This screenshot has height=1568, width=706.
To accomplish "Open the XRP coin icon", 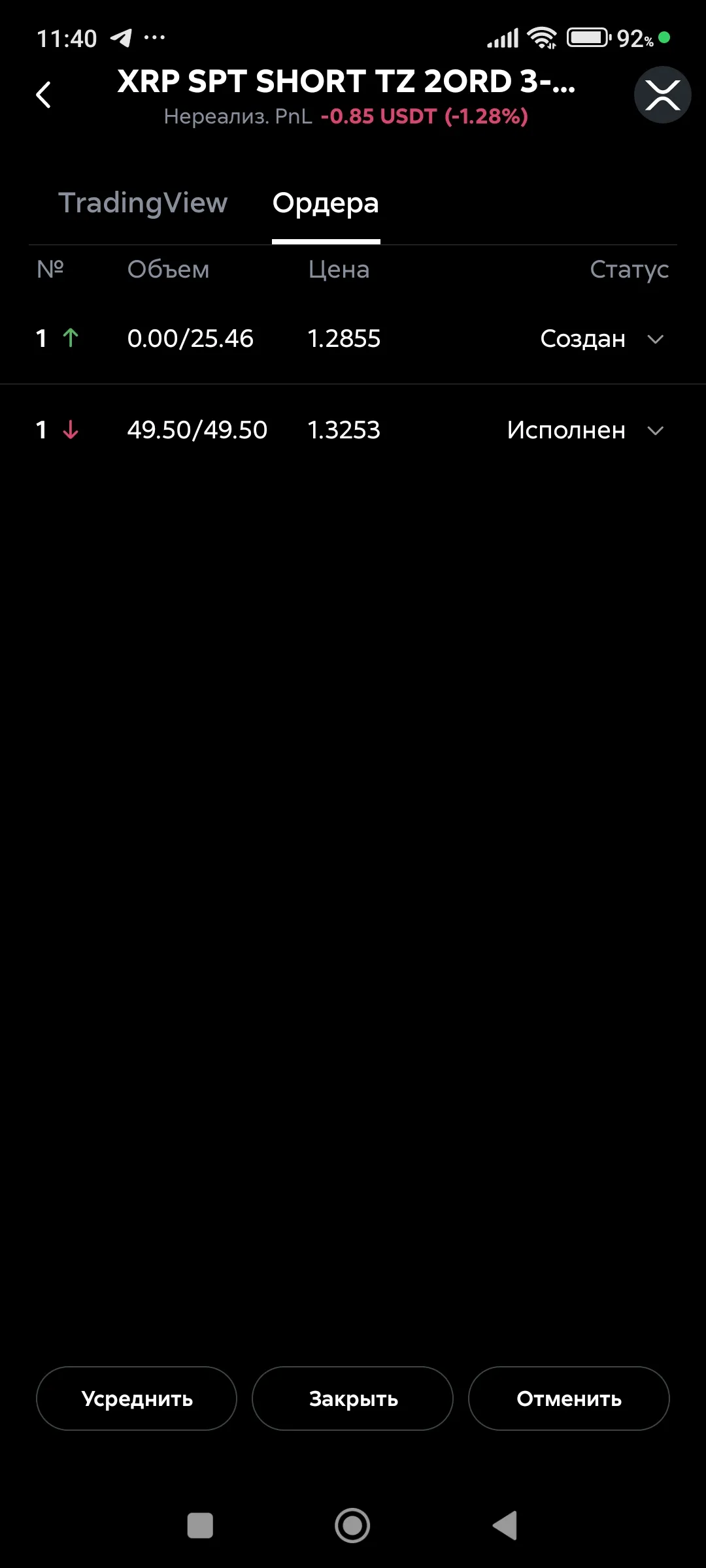I will click(662, 95).
